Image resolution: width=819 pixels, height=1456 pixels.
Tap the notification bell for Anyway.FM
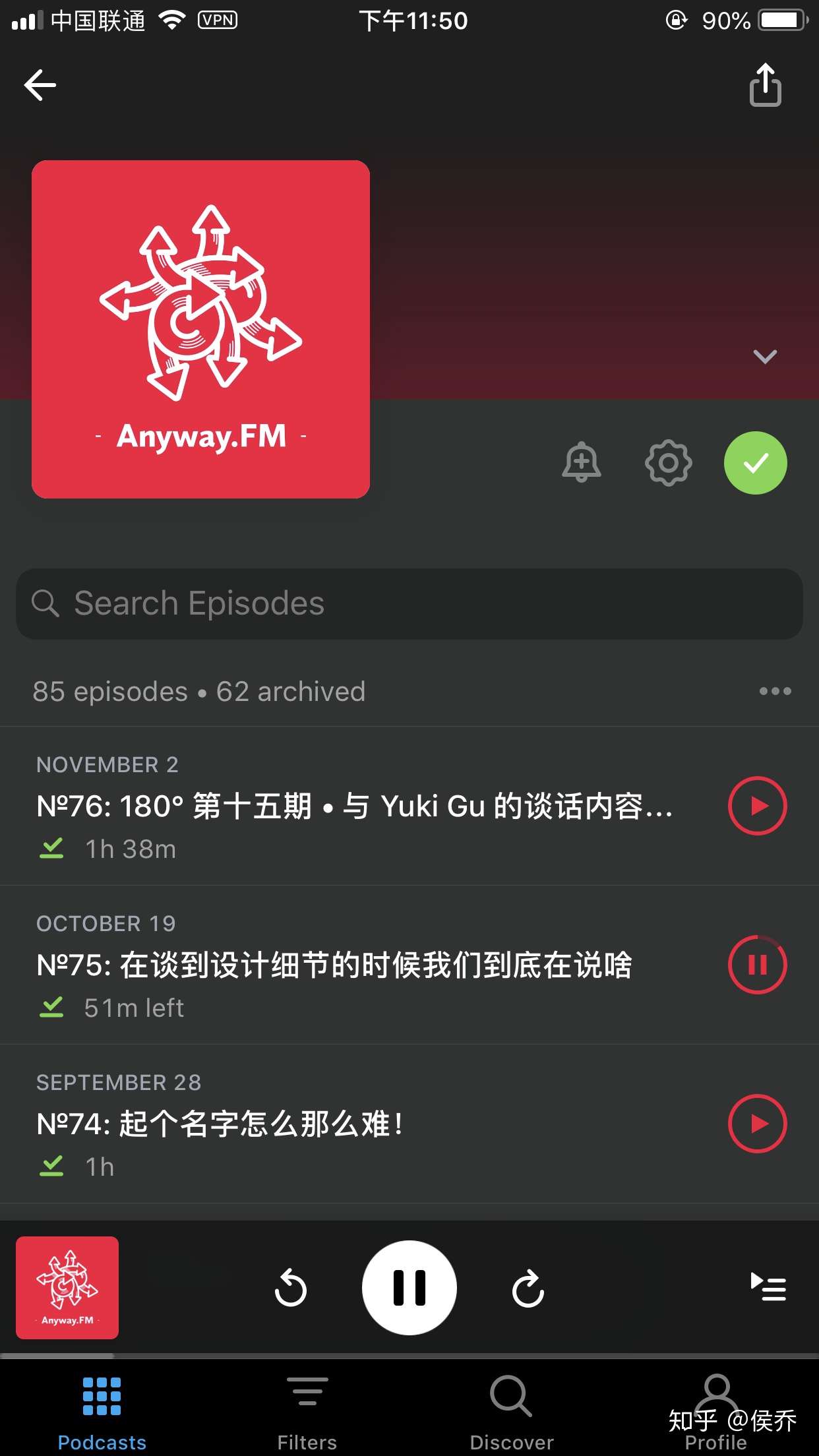pos(581,463)
